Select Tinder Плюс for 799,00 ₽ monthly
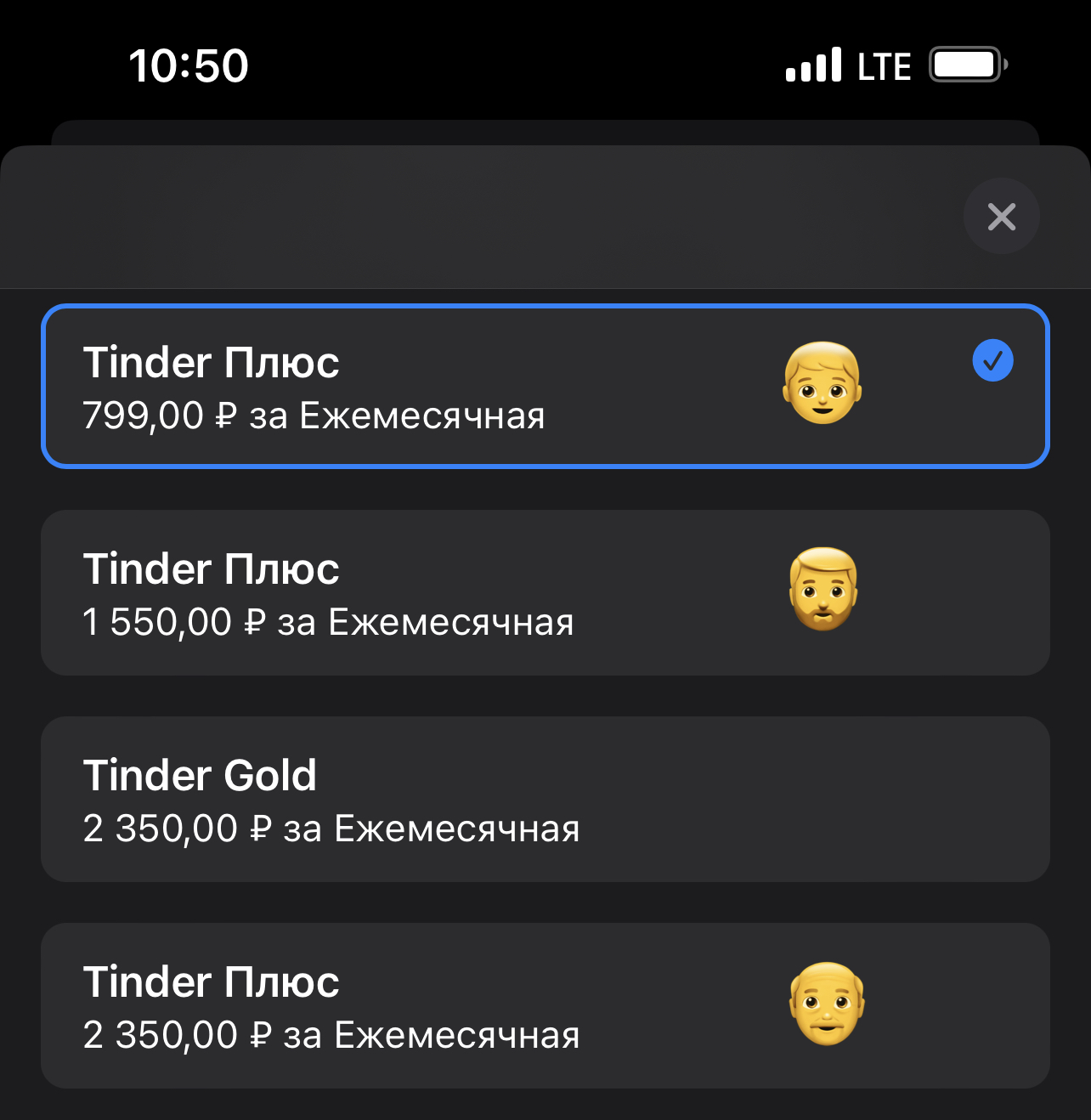Screen dimensions: 1091x1120 pos(544,387)
